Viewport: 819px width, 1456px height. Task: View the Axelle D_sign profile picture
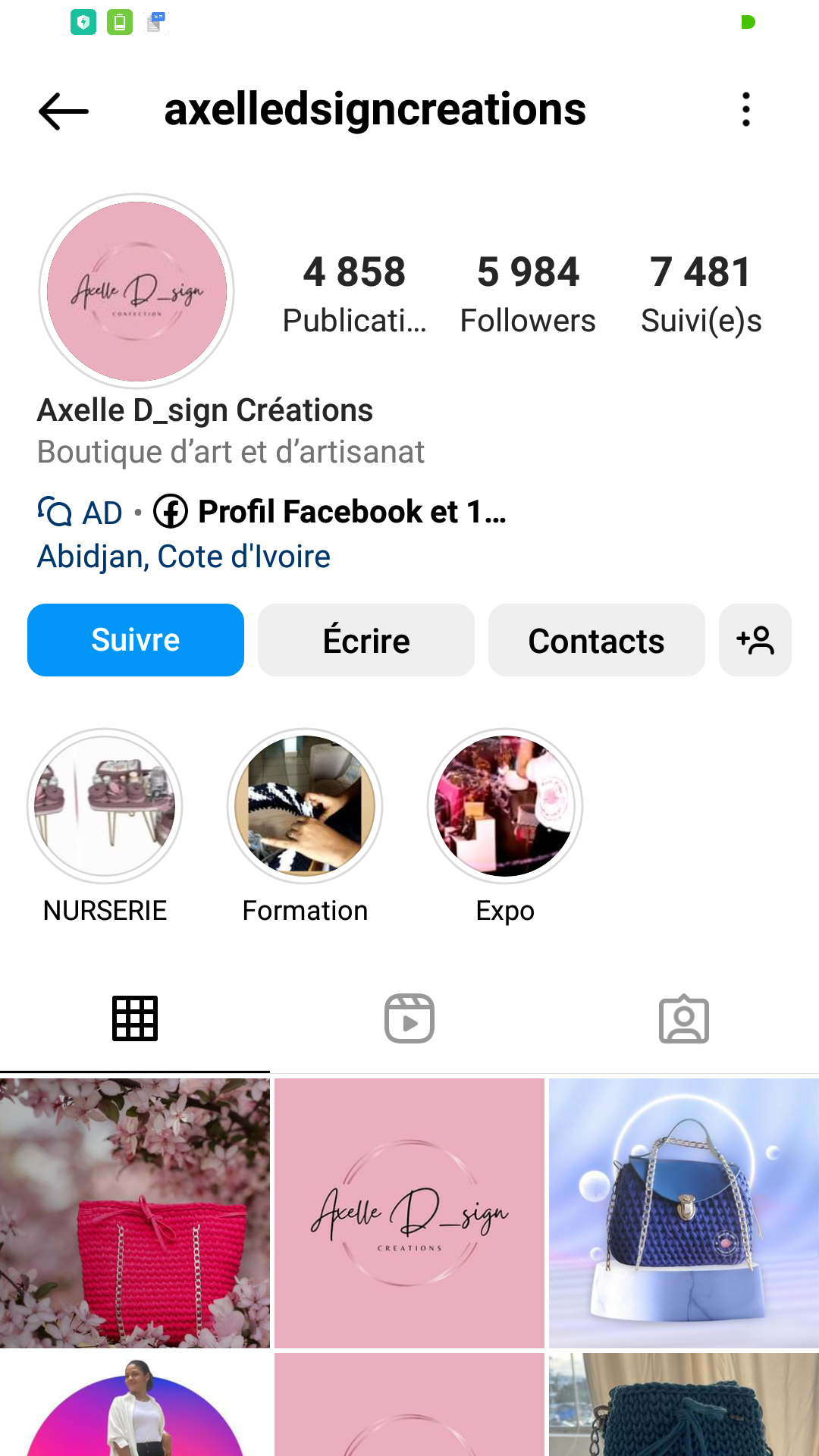(x=136, y=291)
